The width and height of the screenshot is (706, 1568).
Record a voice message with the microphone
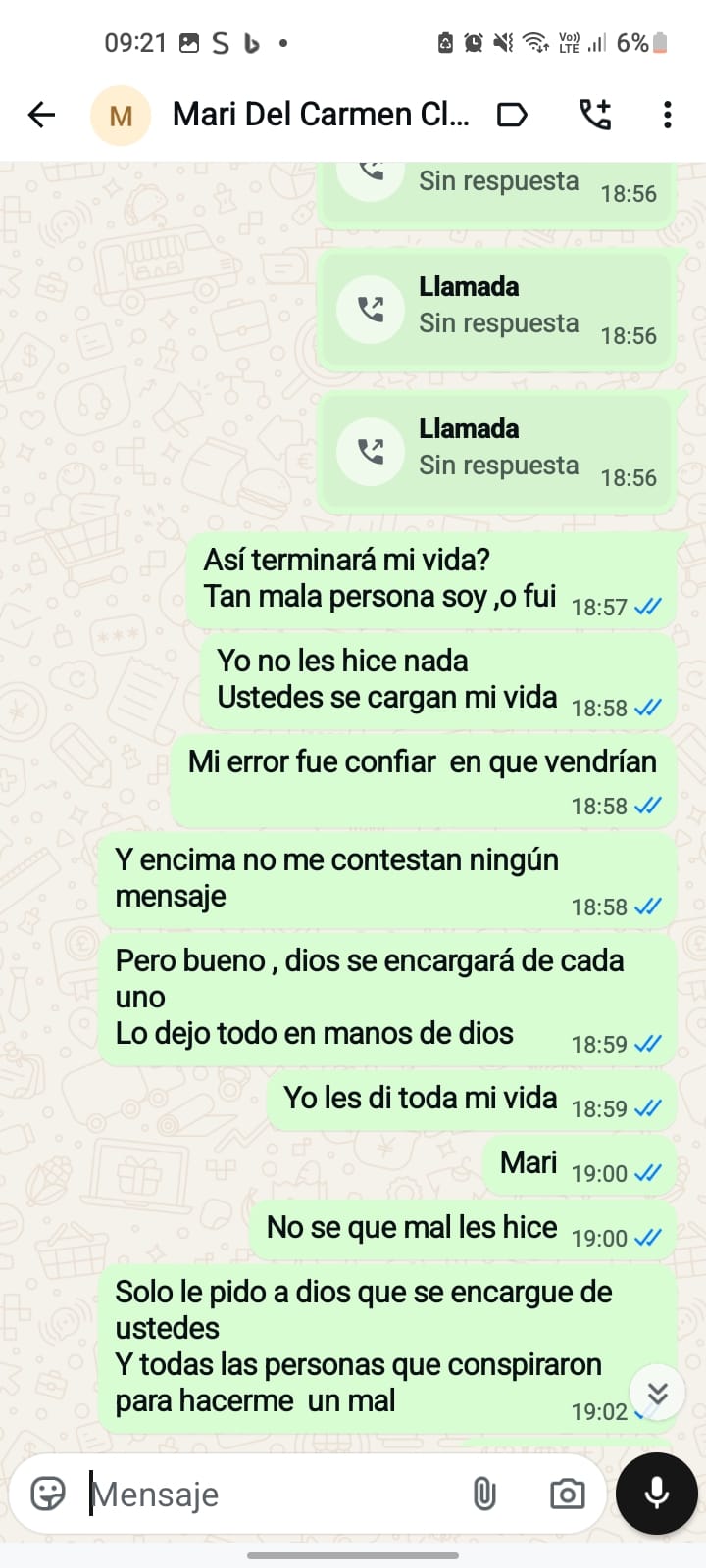click(656, 1494)
